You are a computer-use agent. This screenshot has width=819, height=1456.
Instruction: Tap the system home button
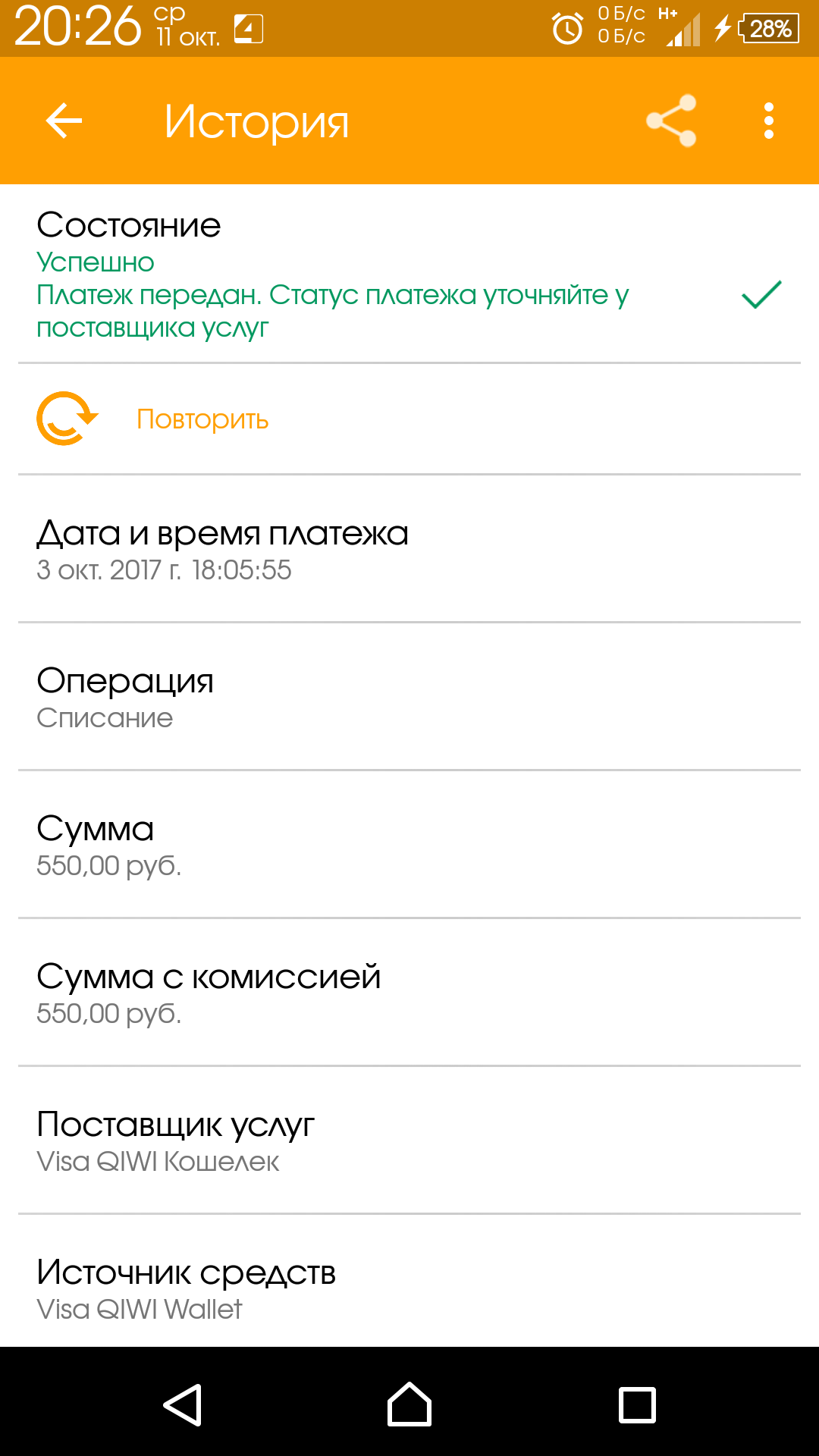point(409,1404)
